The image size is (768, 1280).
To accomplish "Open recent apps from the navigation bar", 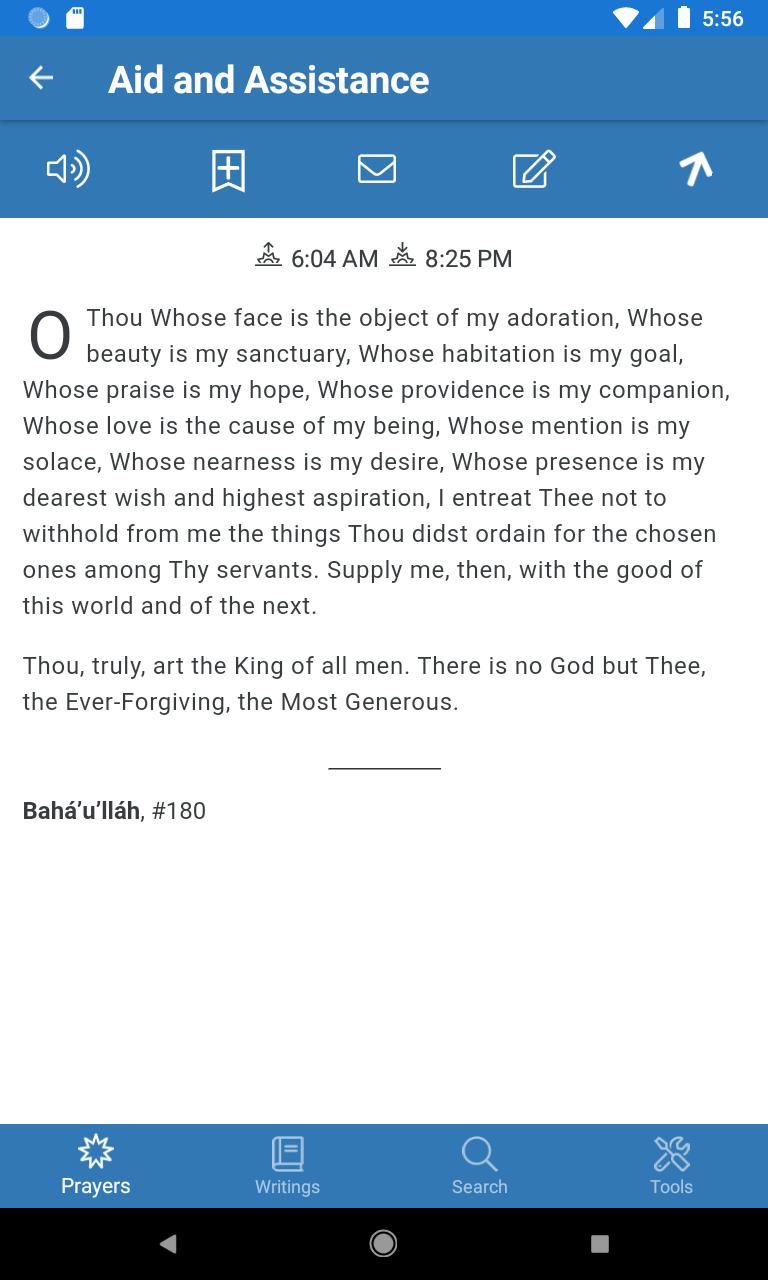I will (600, 1243).
